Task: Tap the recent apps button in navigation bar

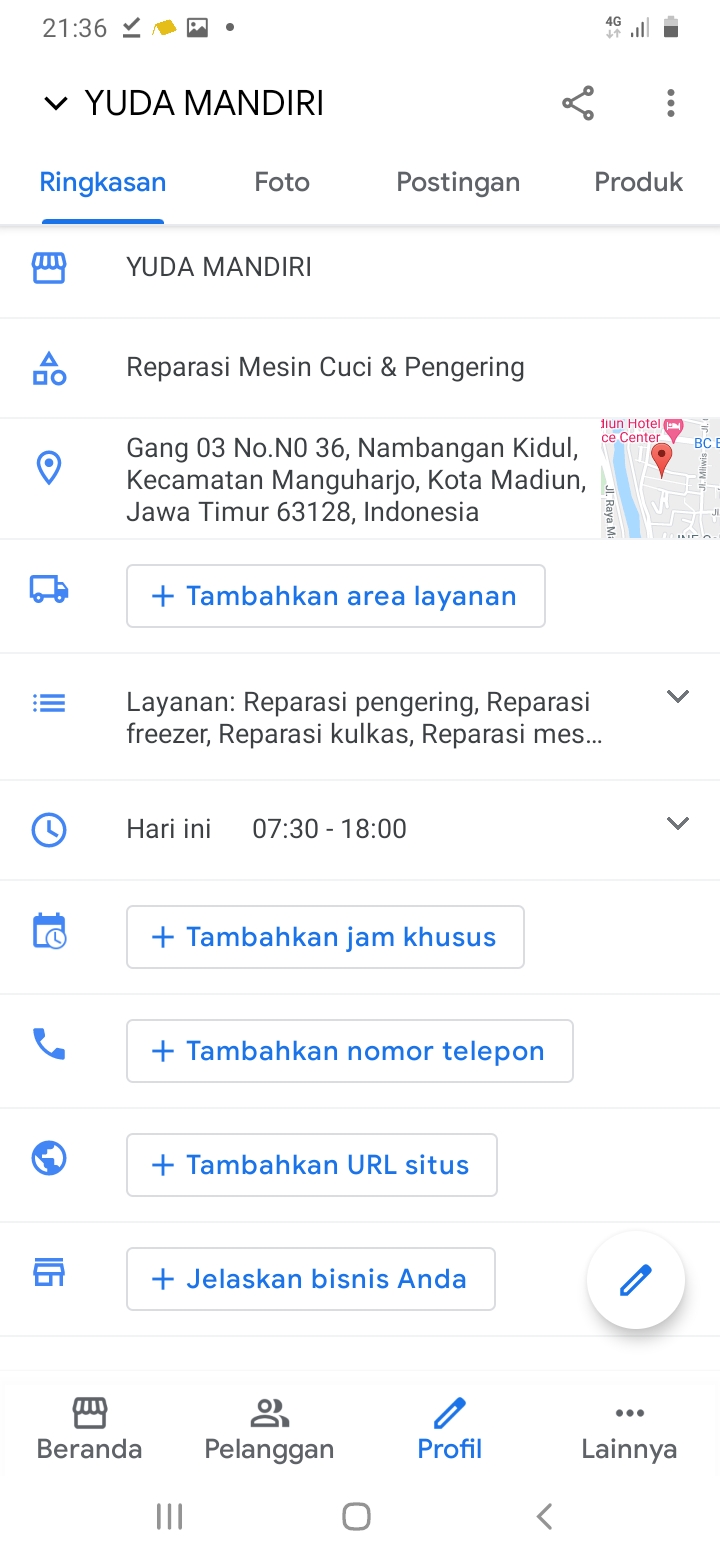Action: pyautogui.click(x=169, y=1516)
